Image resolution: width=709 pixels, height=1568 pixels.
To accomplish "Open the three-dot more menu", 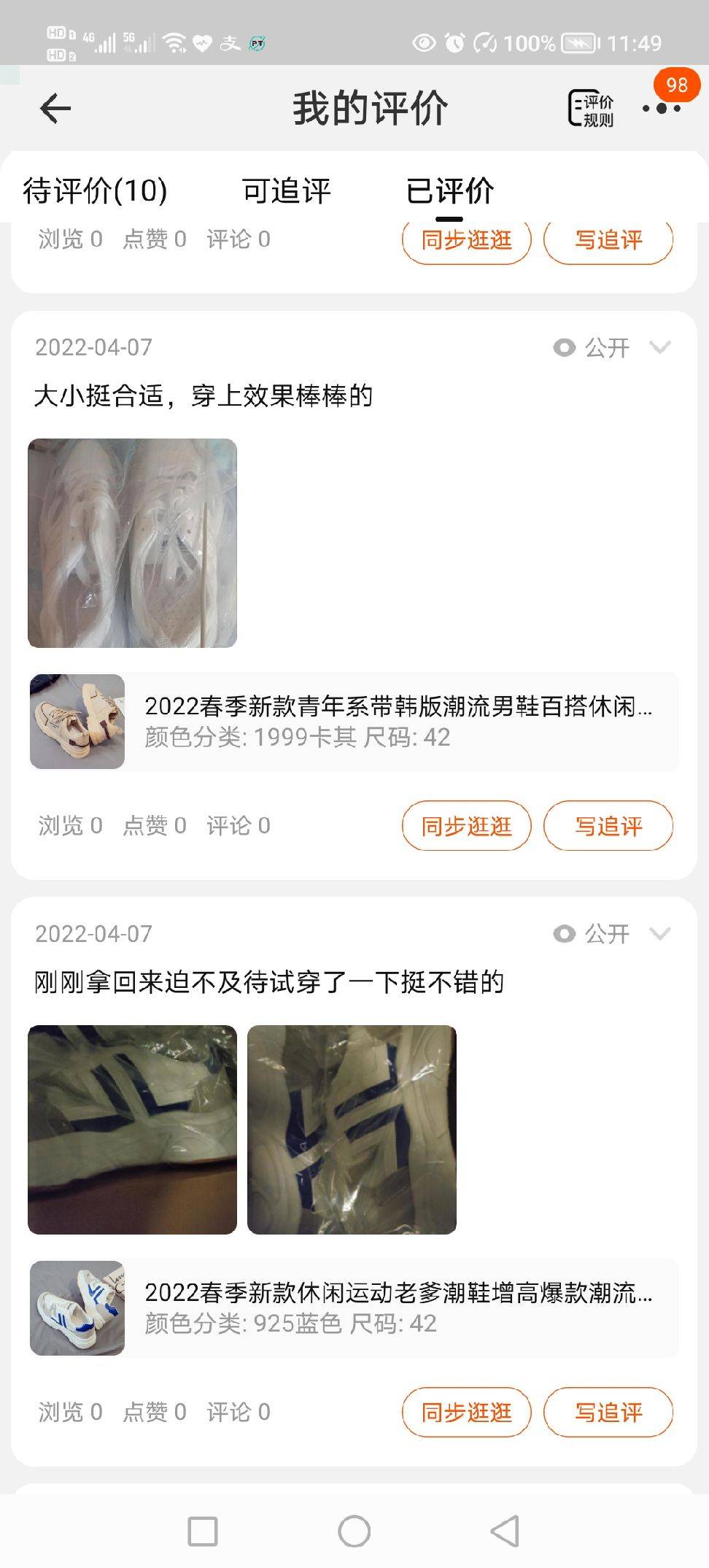I will click(x=662, y=109).
